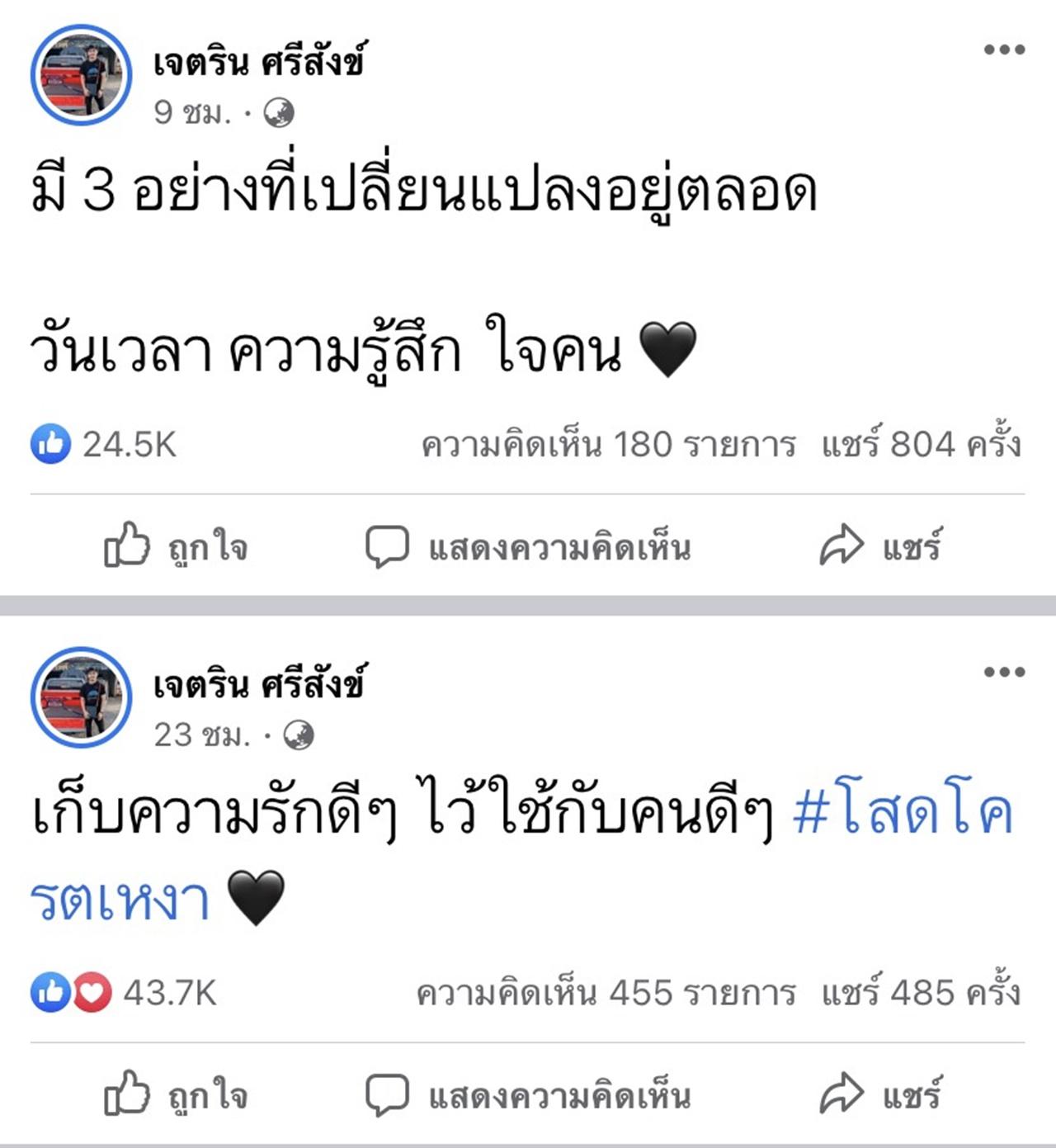Like the post about 3 อย่างที่เปลี่ยนแปลง

tap(175, 547)
